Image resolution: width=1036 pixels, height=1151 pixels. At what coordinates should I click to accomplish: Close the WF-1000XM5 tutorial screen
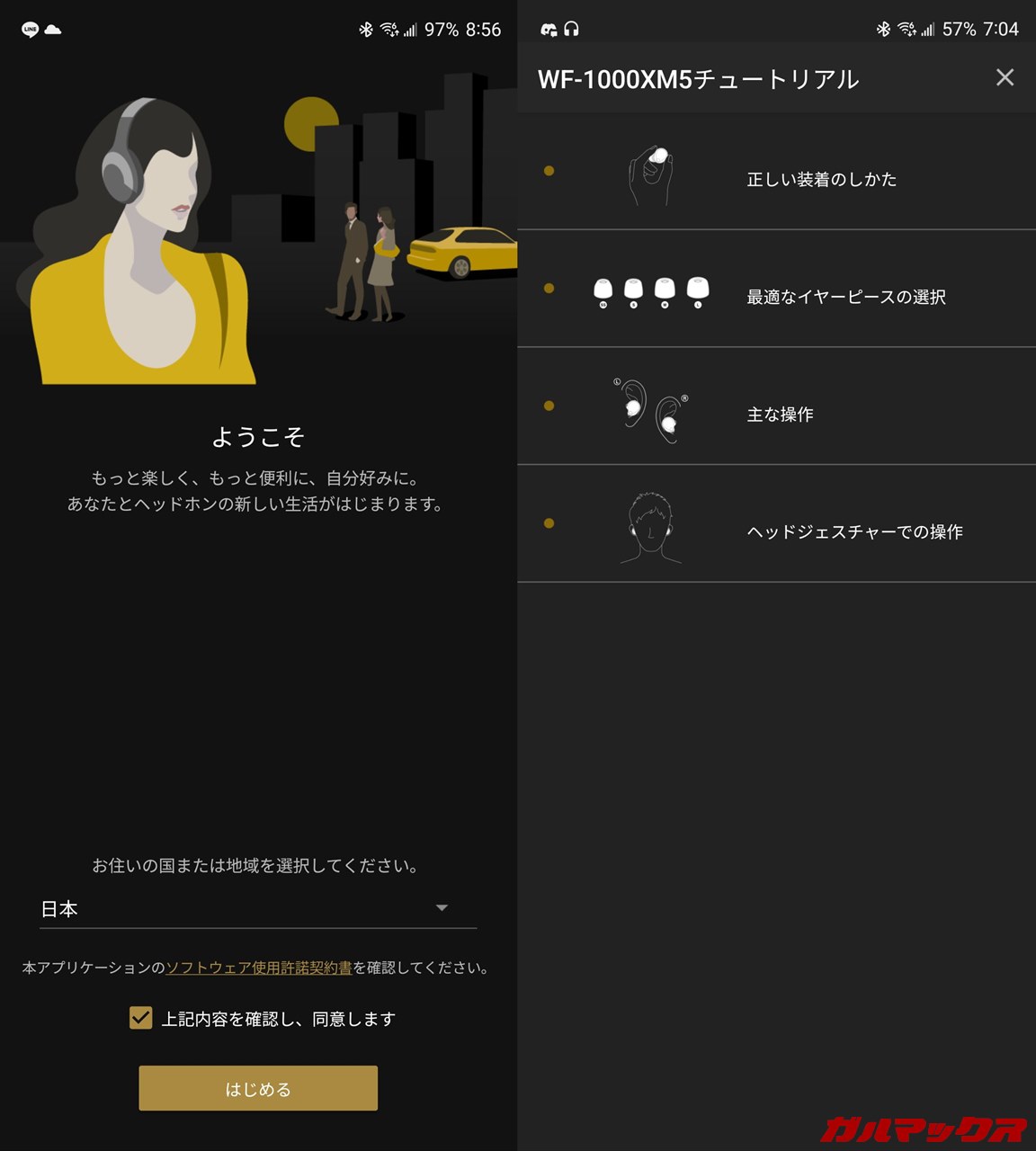pyautogui.click(x=1005, y=77)
